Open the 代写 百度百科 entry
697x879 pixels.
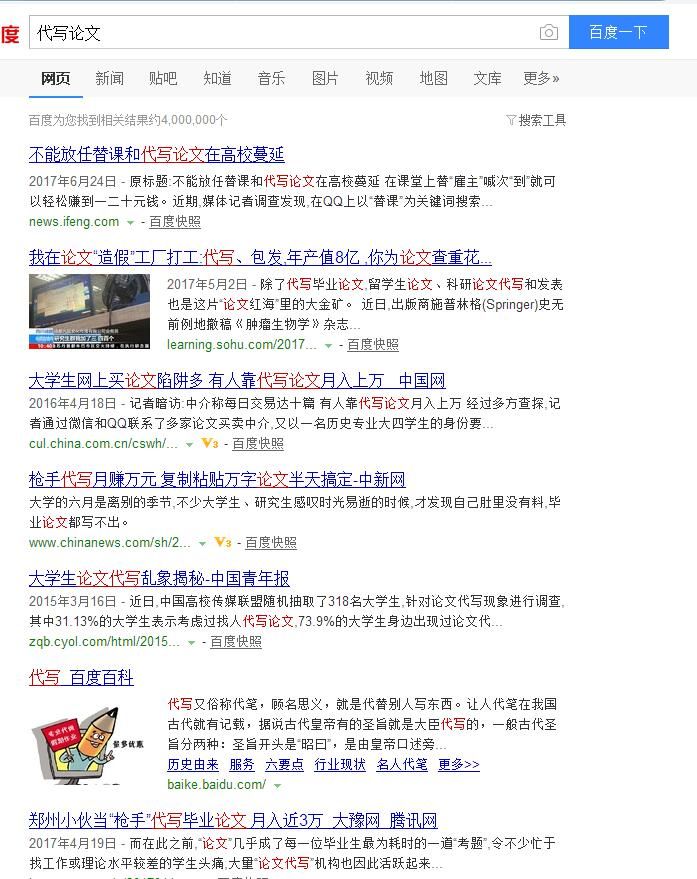(81, 677)
